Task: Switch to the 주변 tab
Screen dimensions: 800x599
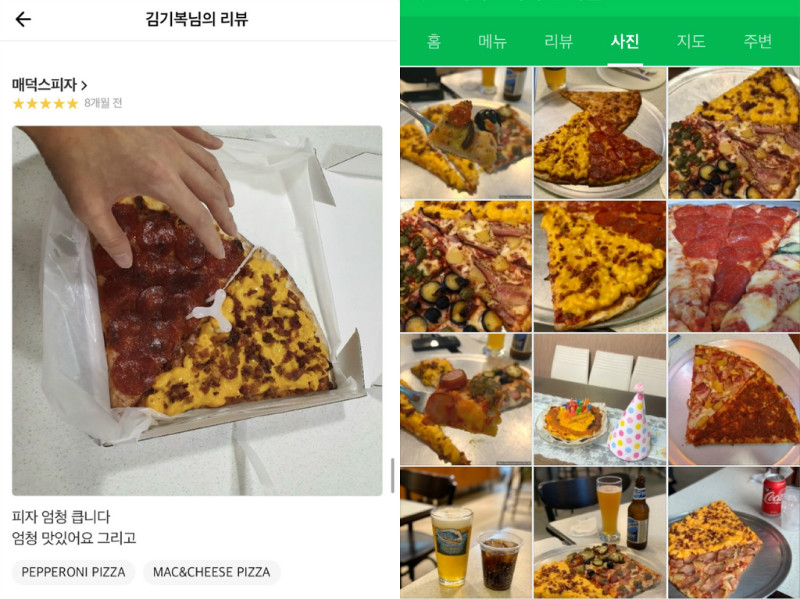Action: (757, 41)
